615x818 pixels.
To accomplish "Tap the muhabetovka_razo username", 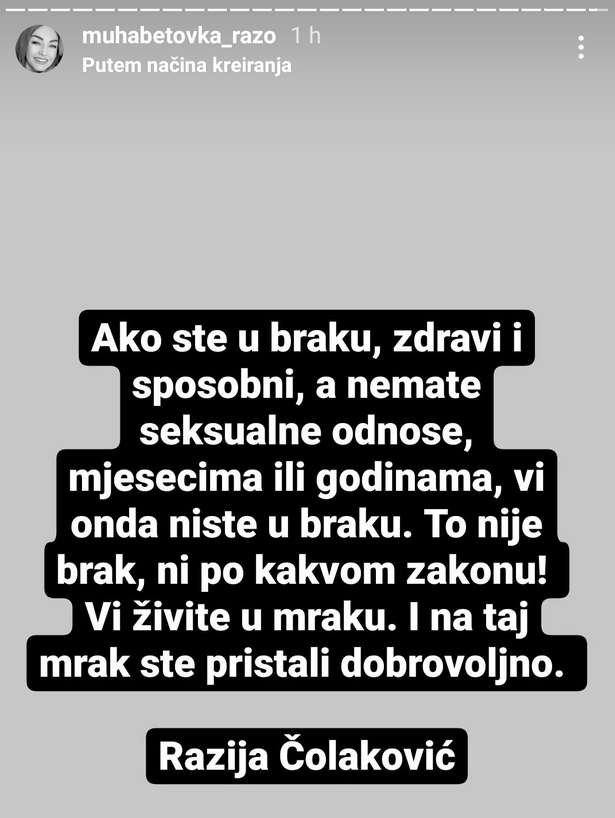I will (178, 36).
